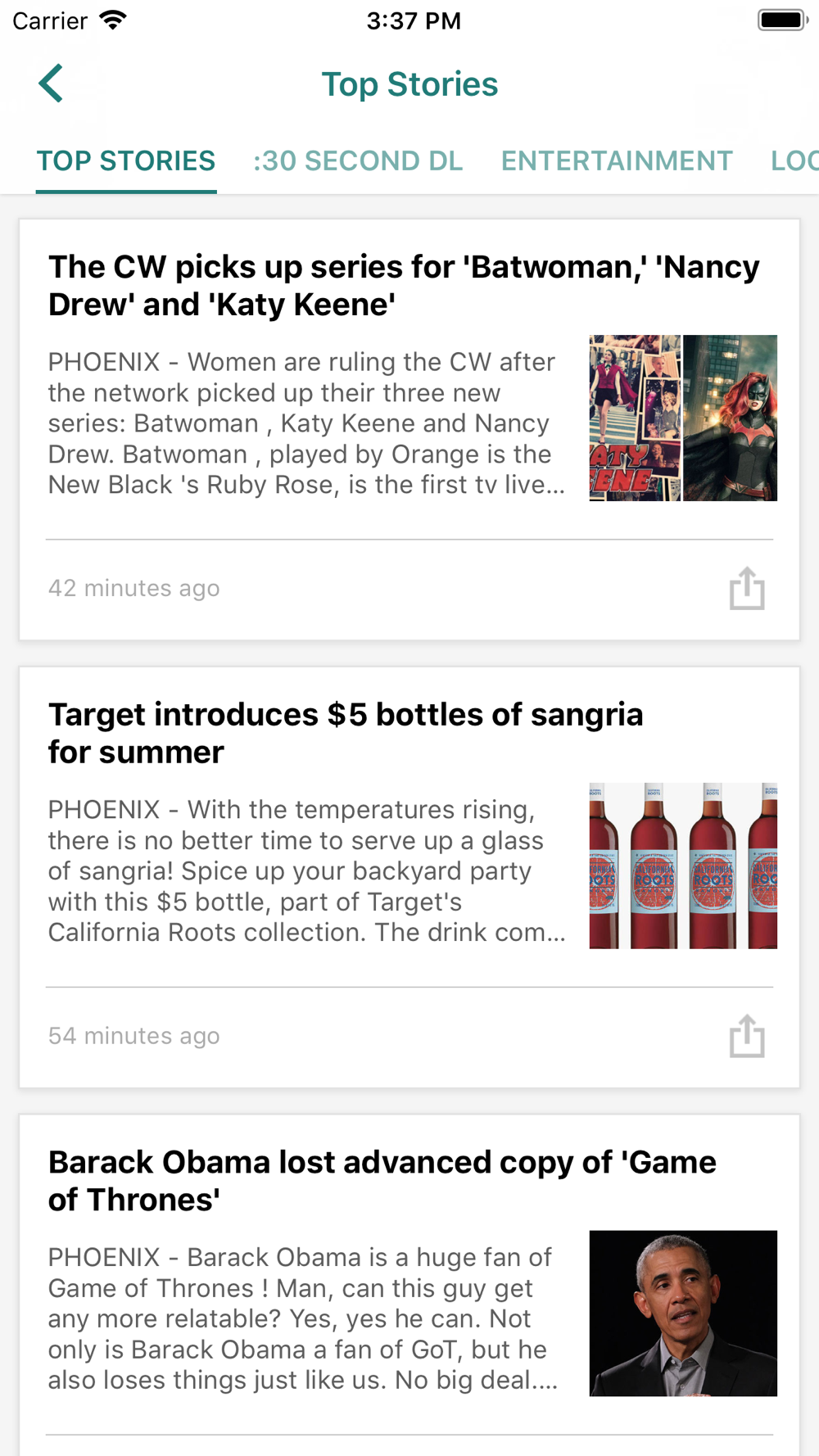Go back using the header arrow
819x1456 pixels.
51,84
